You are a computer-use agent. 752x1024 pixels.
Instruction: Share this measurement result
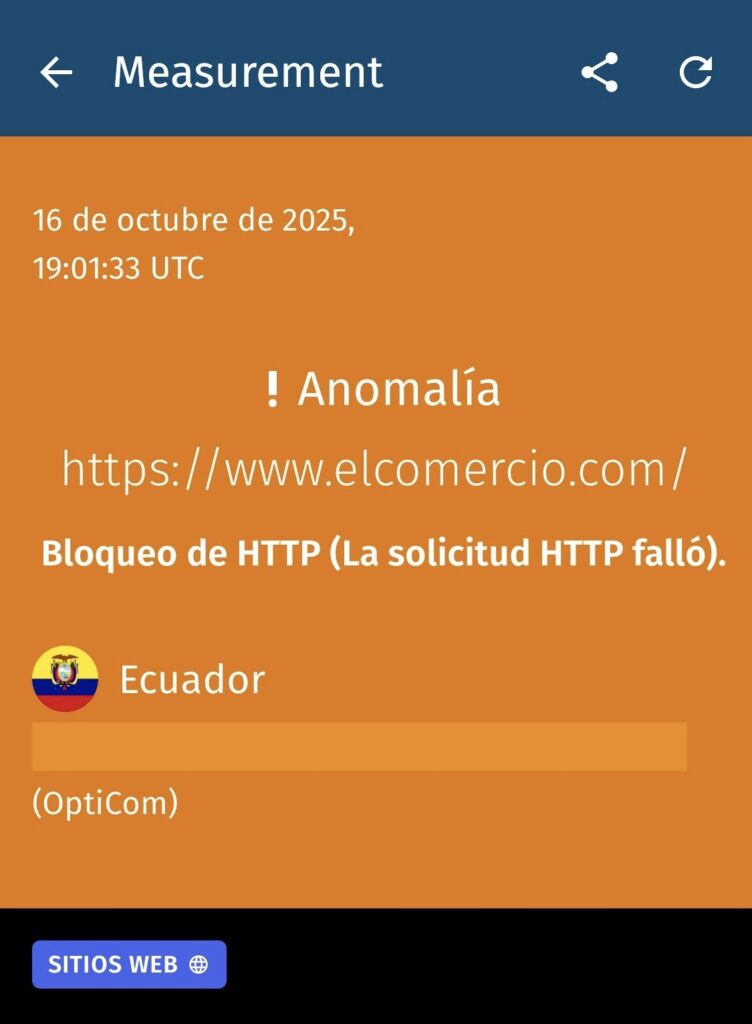click(599, 73)
